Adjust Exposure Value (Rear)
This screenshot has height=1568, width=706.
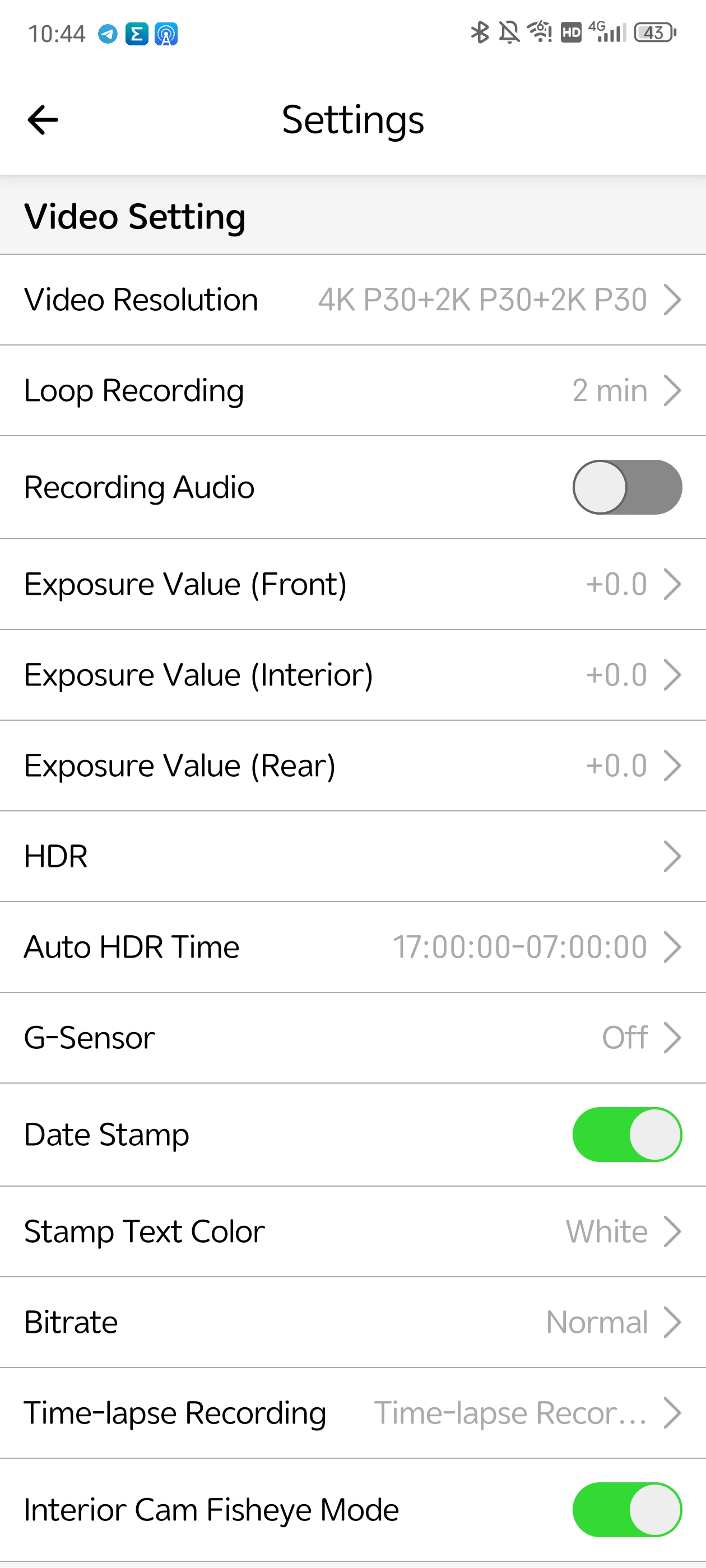point(352,766)
